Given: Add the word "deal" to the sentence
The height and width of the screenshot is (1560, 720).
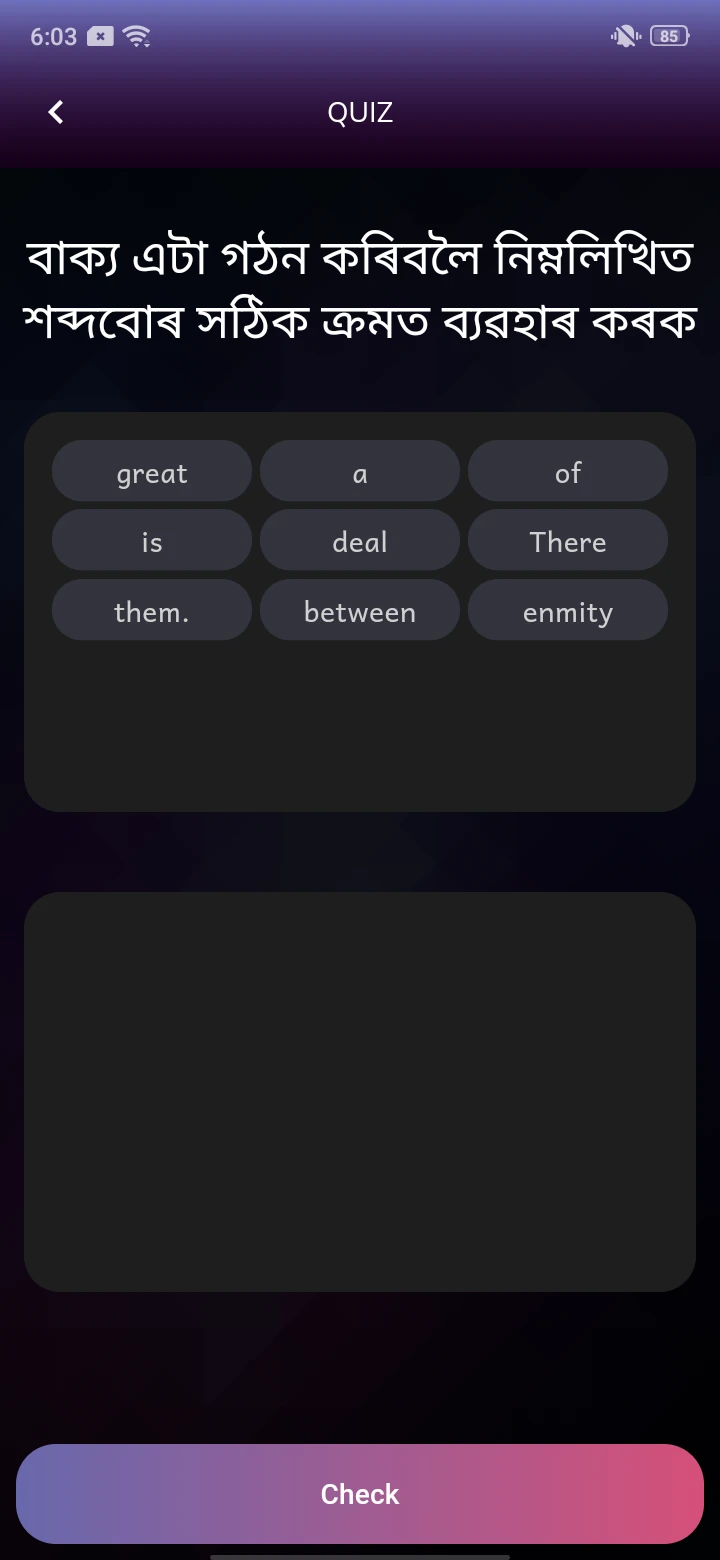Looking at the screenshot, I should [360, 541].
